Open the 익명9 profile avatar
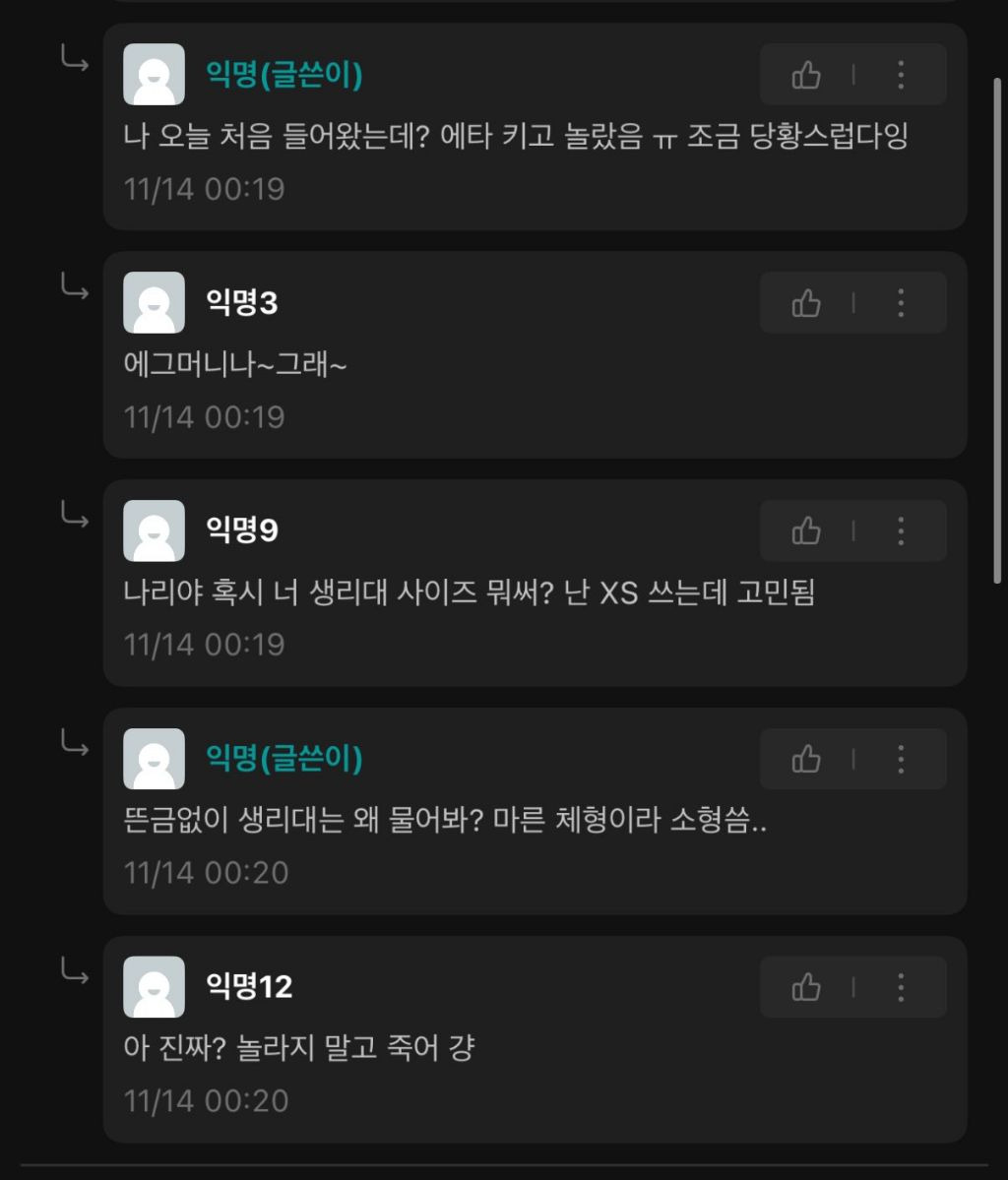The image size is (1008, 1180). click(x=153, y=530)
